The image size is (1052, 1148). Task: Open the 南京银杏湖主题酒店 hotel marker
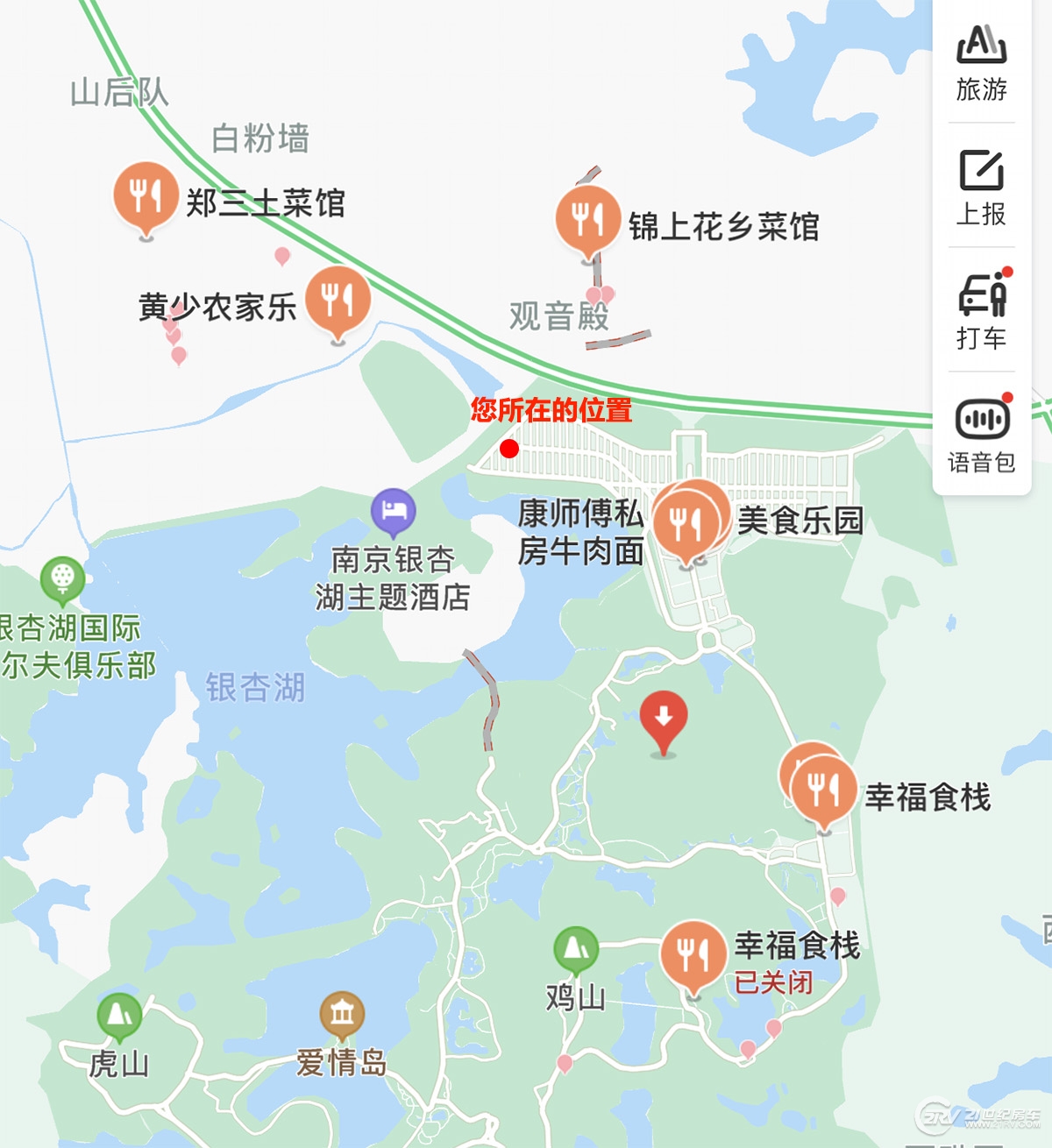click(x=394, y=510)
